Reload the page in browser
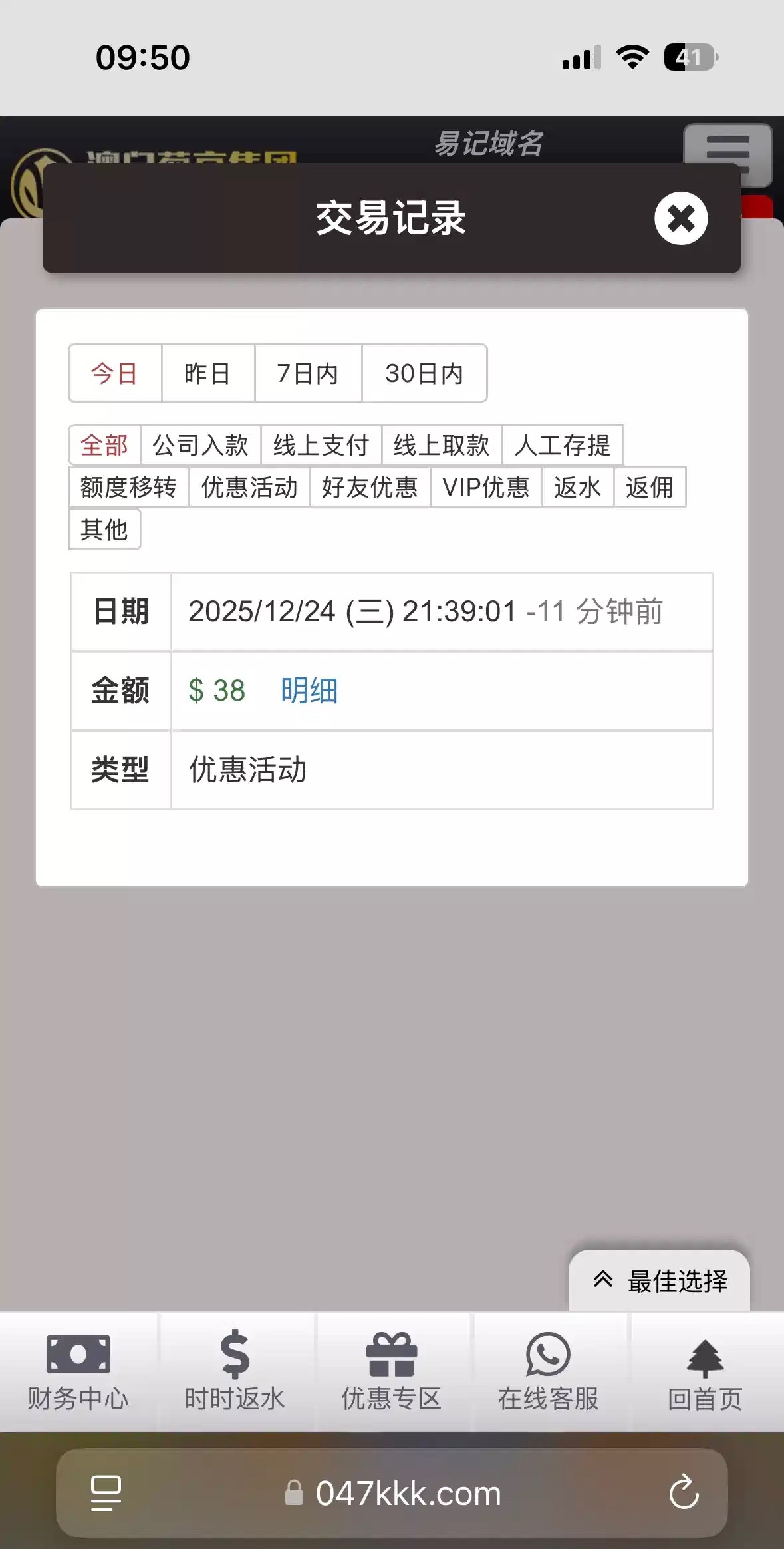Screen dimensions: 784x1549 [684, 1493]
